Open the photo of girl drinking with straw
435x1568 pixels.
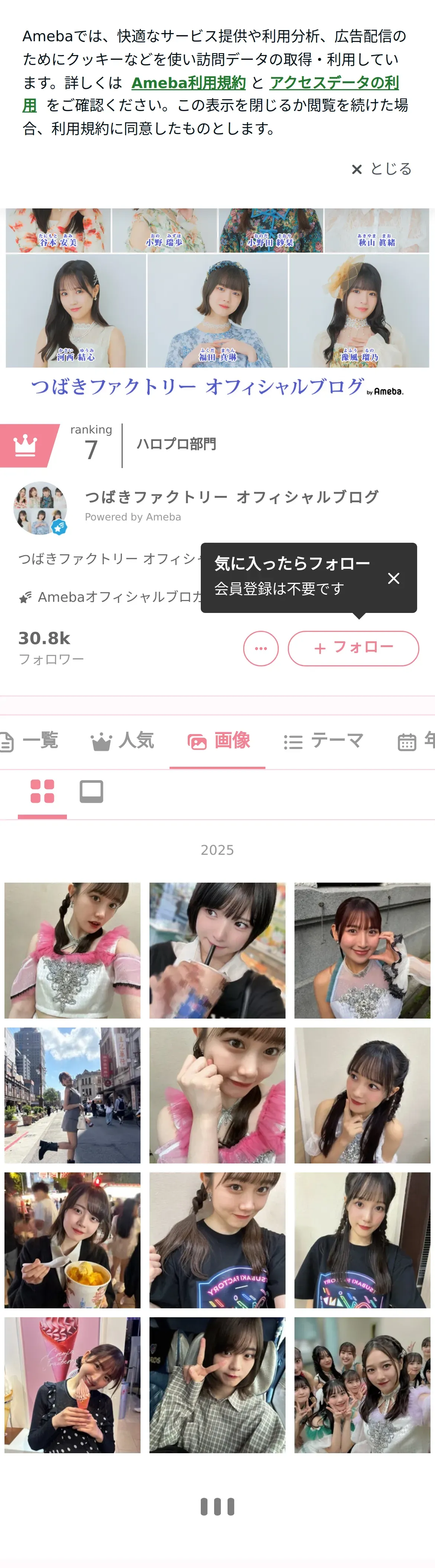217,950
